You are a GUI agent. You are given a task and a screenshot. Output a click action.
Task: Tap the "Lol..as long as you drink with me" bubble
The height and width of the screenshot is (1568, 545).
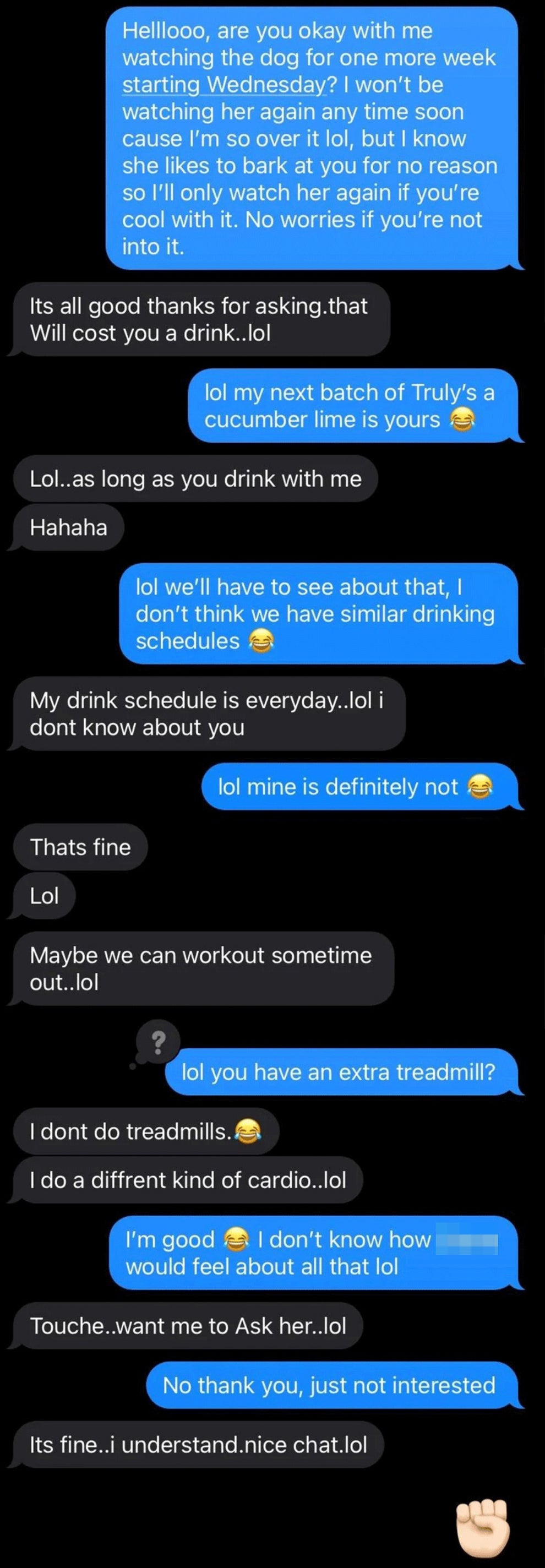(195, 480)
